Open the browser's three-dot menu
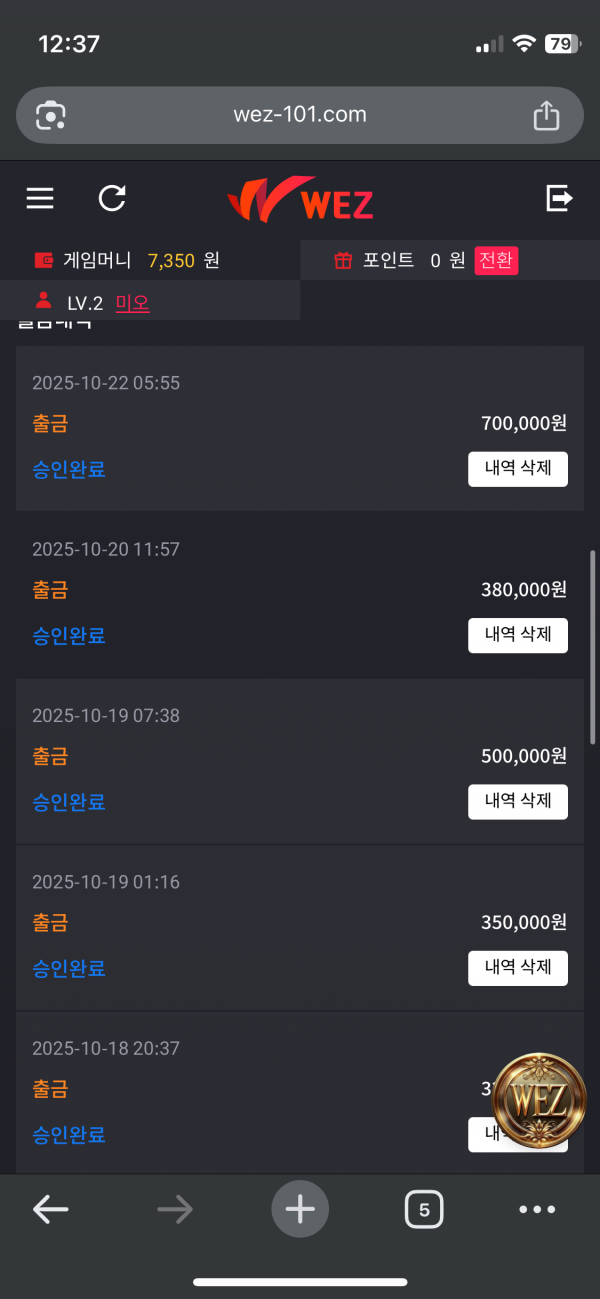Image resolution: width=600 pixels, height=1299 pixels. [537, 1210]
